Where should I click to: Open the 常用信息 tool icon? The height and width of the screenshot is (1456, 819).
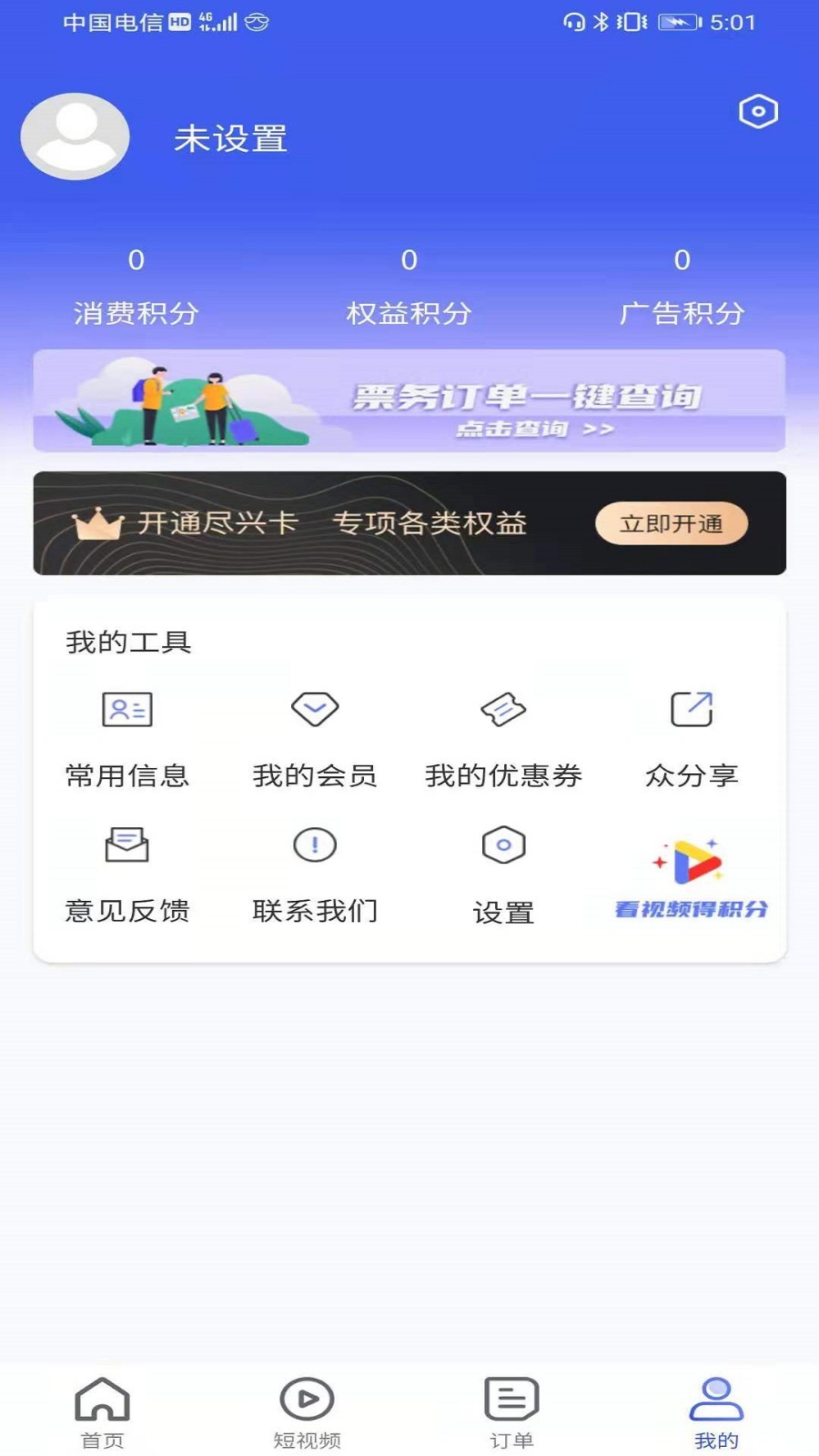(126, 710)
